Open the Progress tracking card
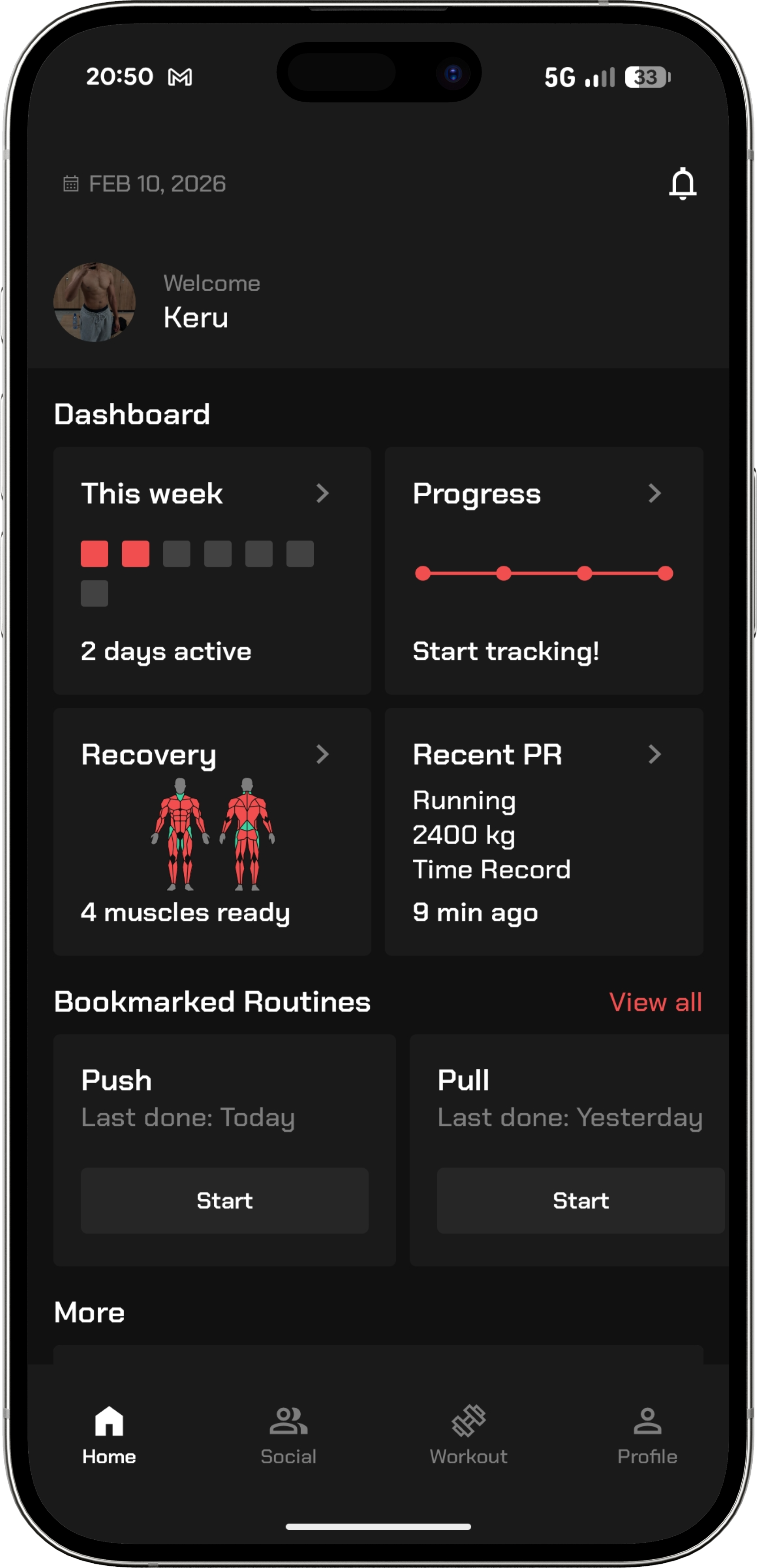The image size is (757, 1568). (x=543, y=570)
